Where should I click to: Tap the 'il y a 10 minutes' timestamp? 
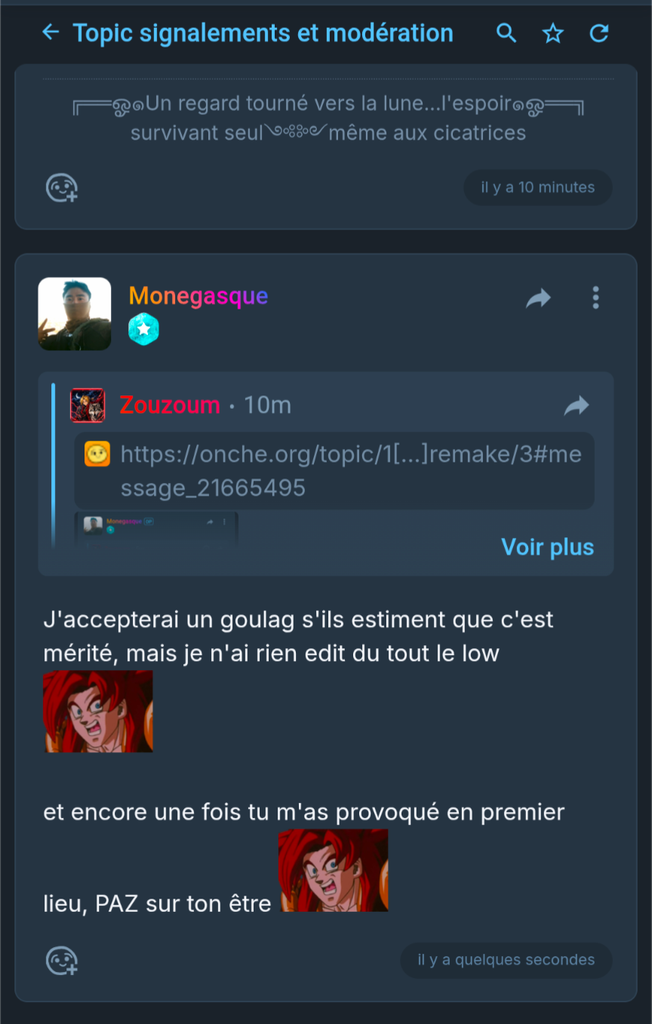[538, 187]
